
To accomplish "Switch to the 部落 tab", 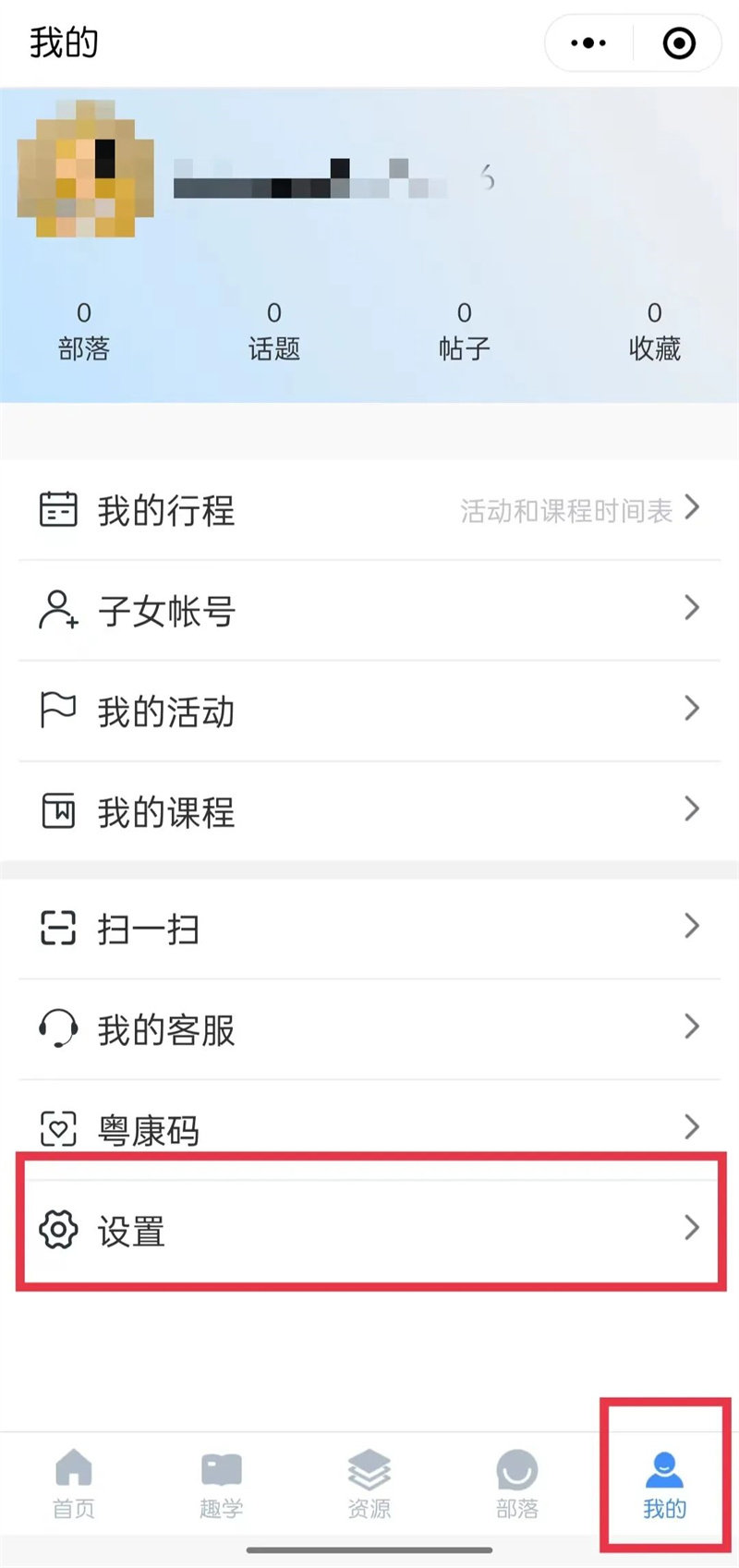I will [x=517, y=1484].
